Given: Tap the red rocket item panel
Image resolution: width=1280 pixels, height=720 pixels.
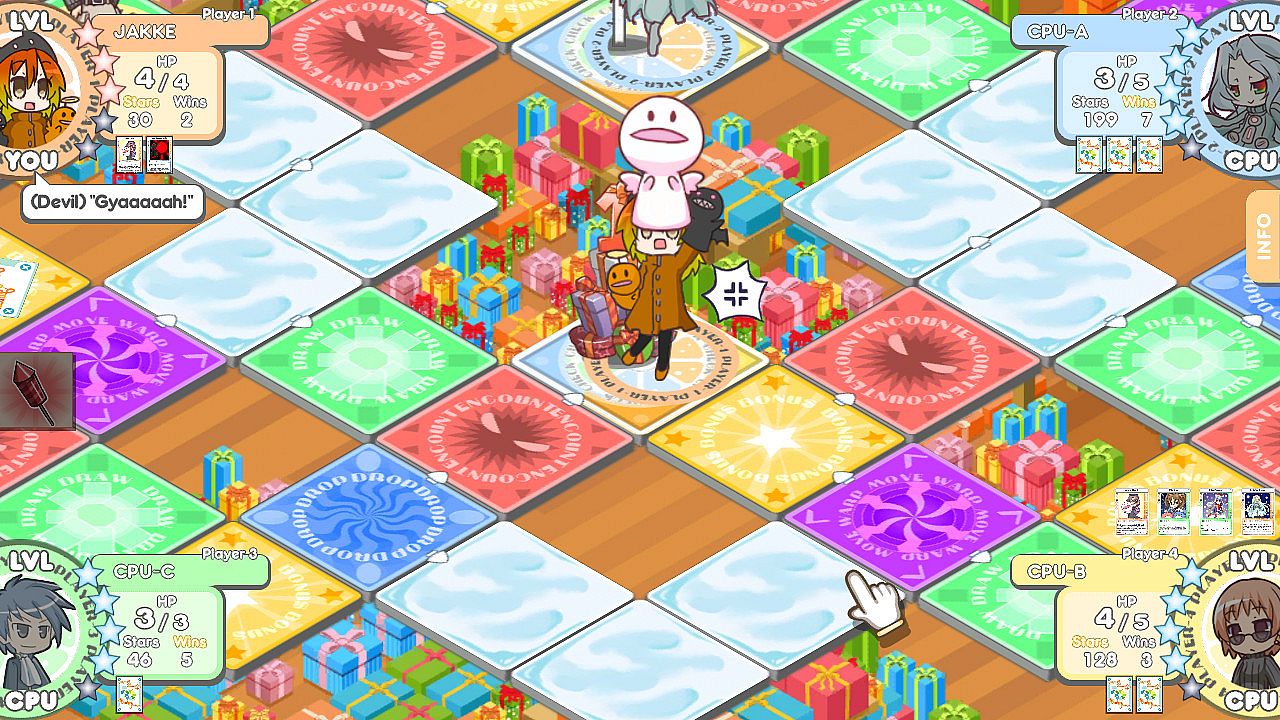Looking at the screenshot, I should [37, 390].
